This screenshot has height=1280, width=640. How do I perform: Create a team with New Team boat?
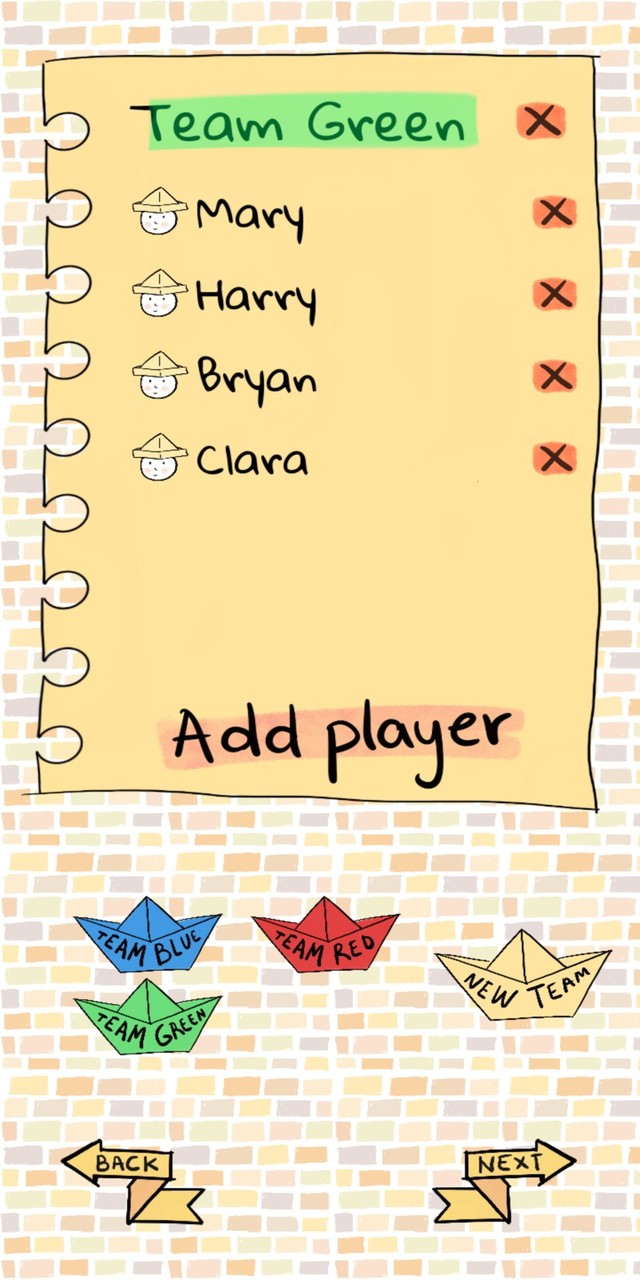(522, 980)
